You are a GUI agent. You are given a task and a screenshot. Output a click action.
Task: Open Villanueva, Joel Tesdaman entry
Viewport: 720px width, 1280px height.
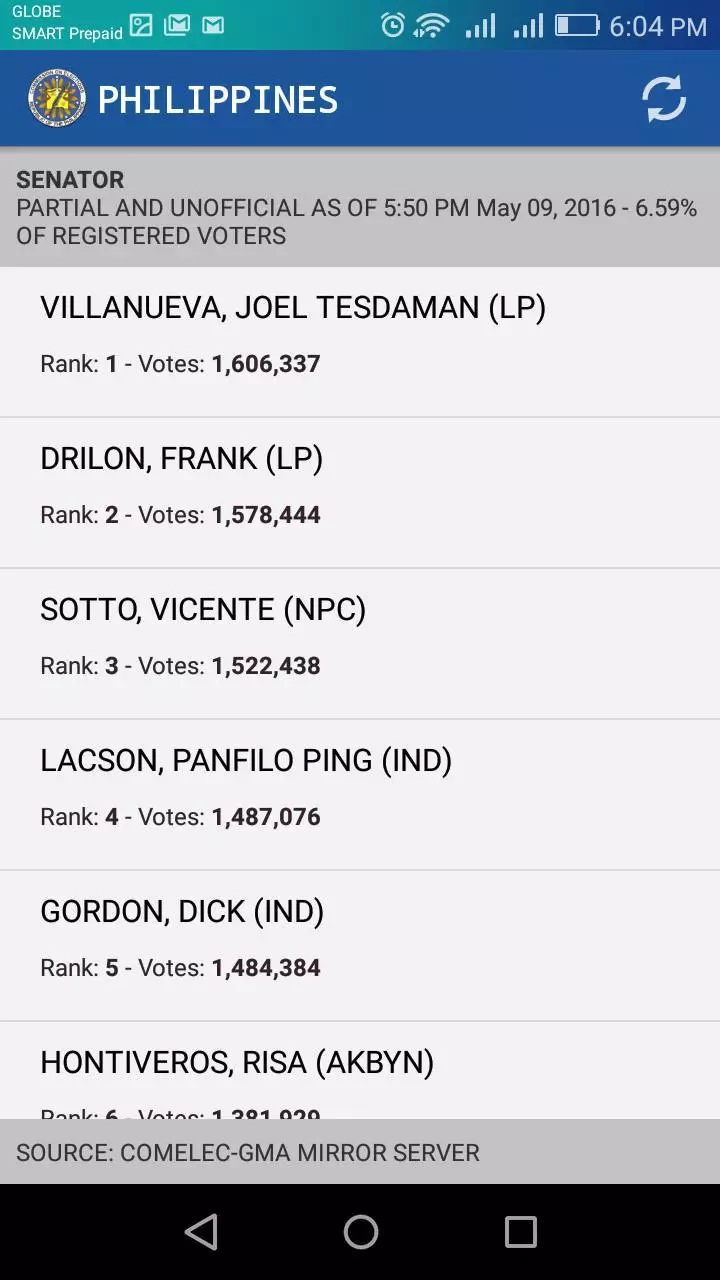click(x=360, y=342)
